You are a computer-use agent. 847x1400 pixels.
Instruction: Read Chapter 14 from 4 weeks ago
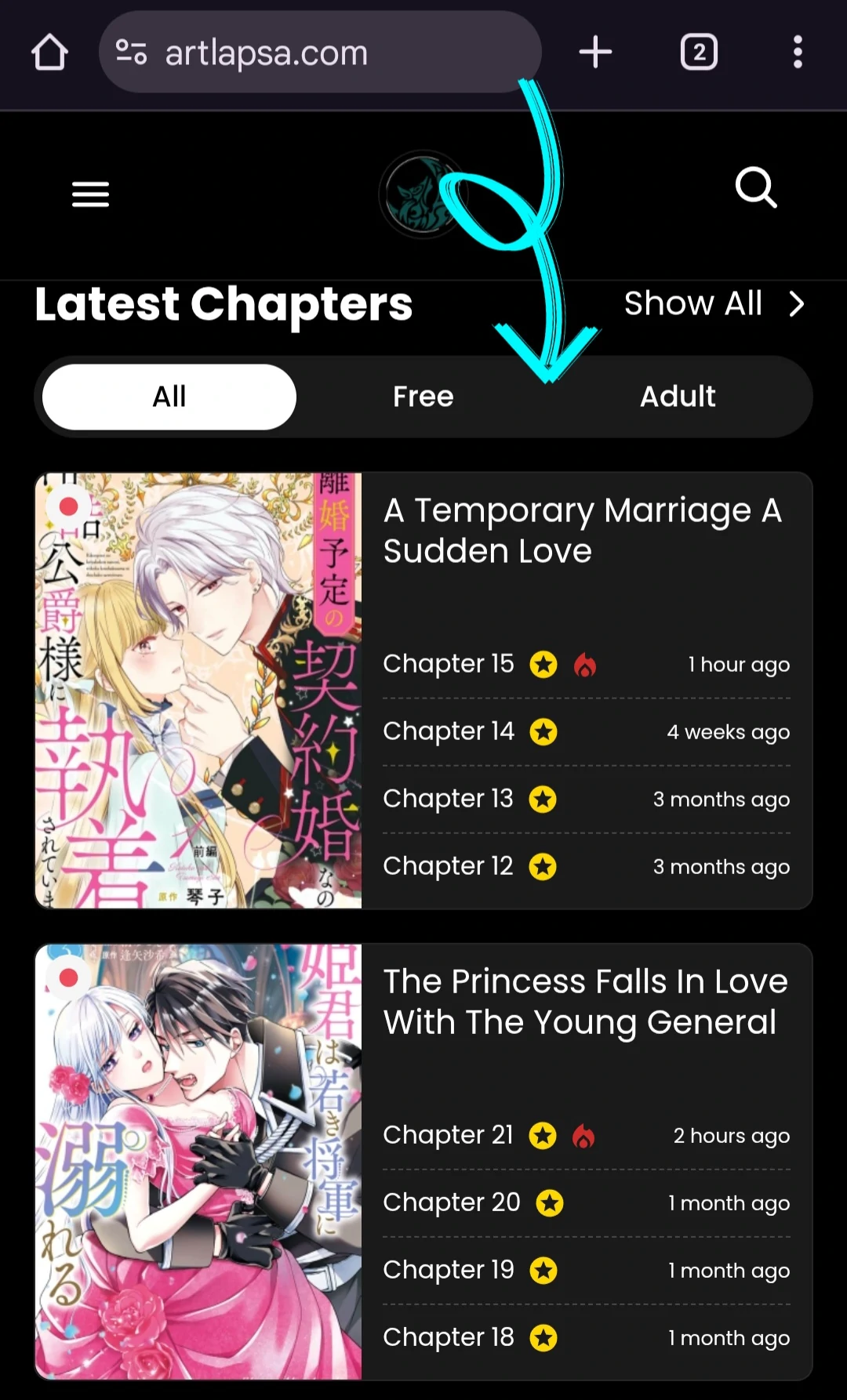pyautogui.click(x=449, y=731)
